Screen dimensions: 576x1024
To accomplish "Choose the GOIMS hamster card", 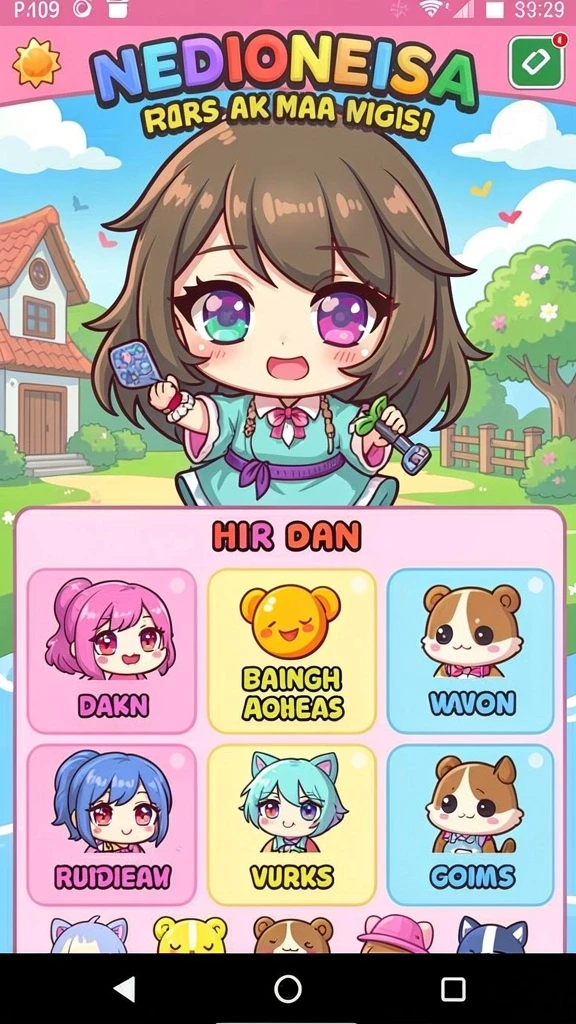I will coord(471,825).
